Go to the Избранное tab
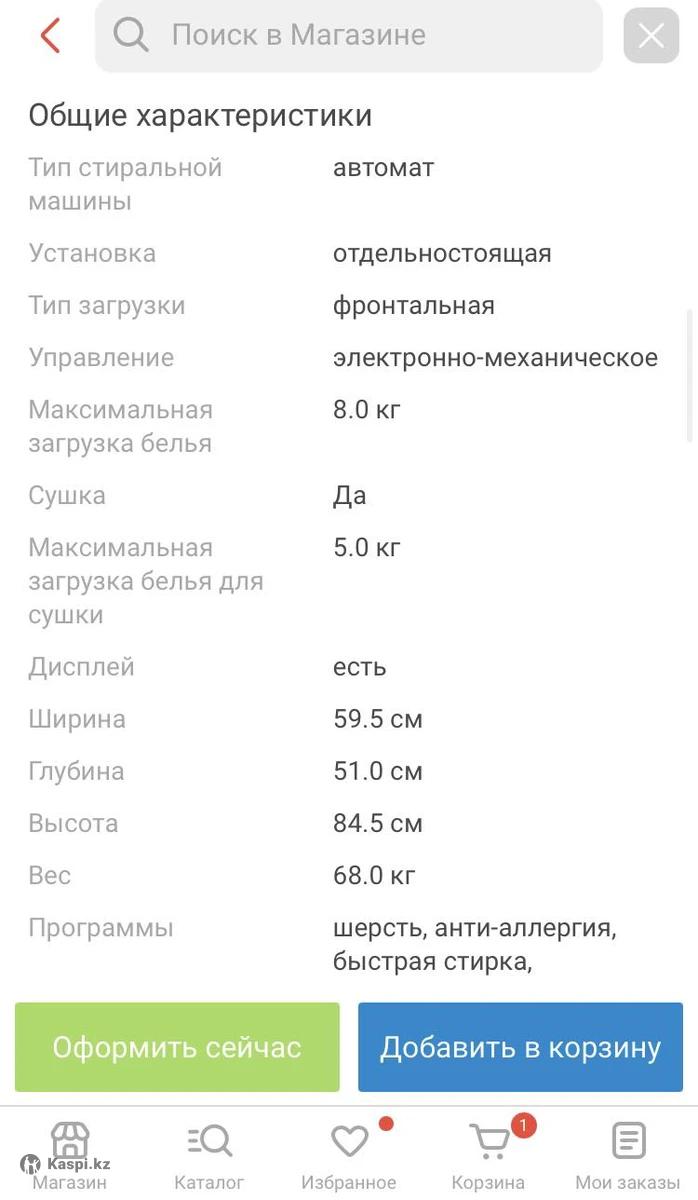 coord(349,1156)
